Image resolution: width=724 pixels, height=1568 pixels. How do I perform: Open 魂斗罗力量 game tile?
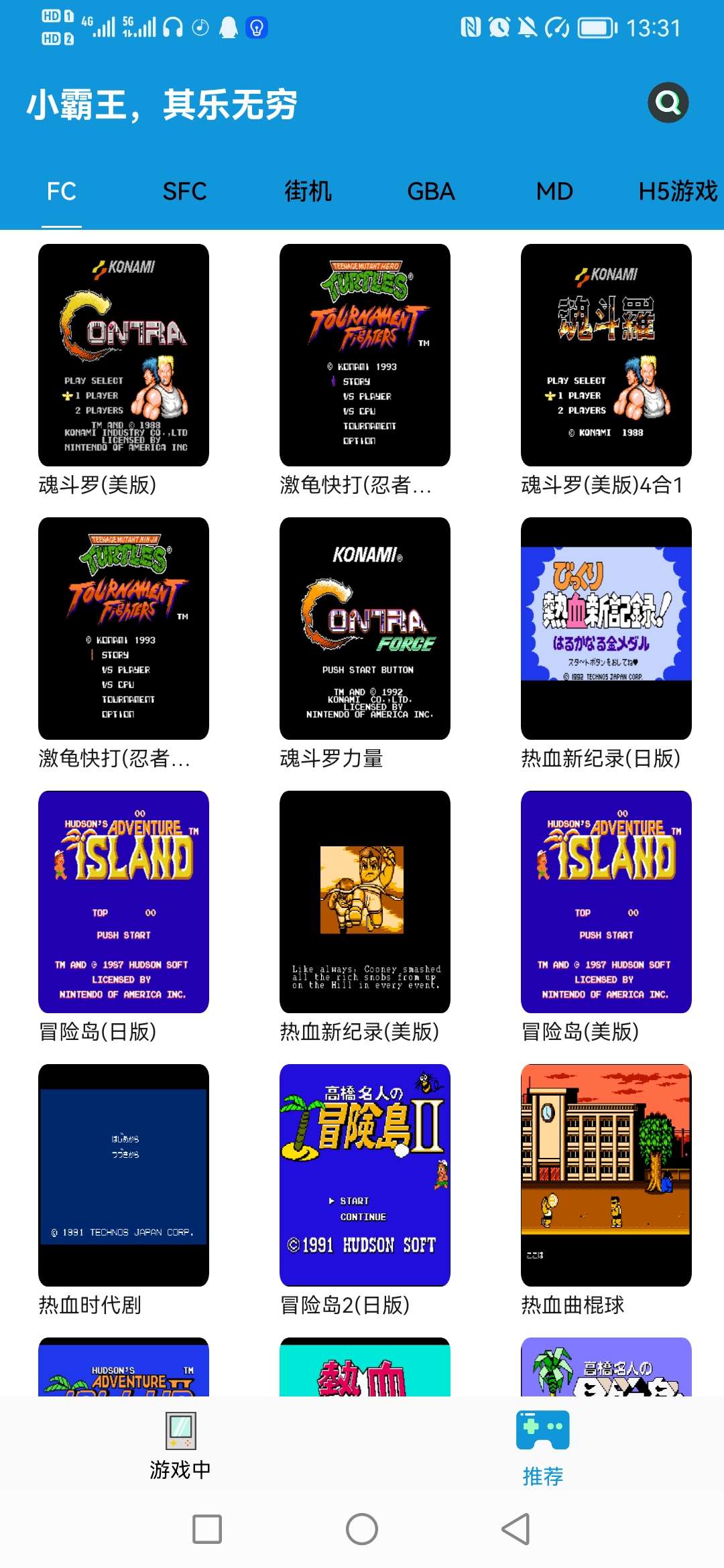tap(365, 629)
